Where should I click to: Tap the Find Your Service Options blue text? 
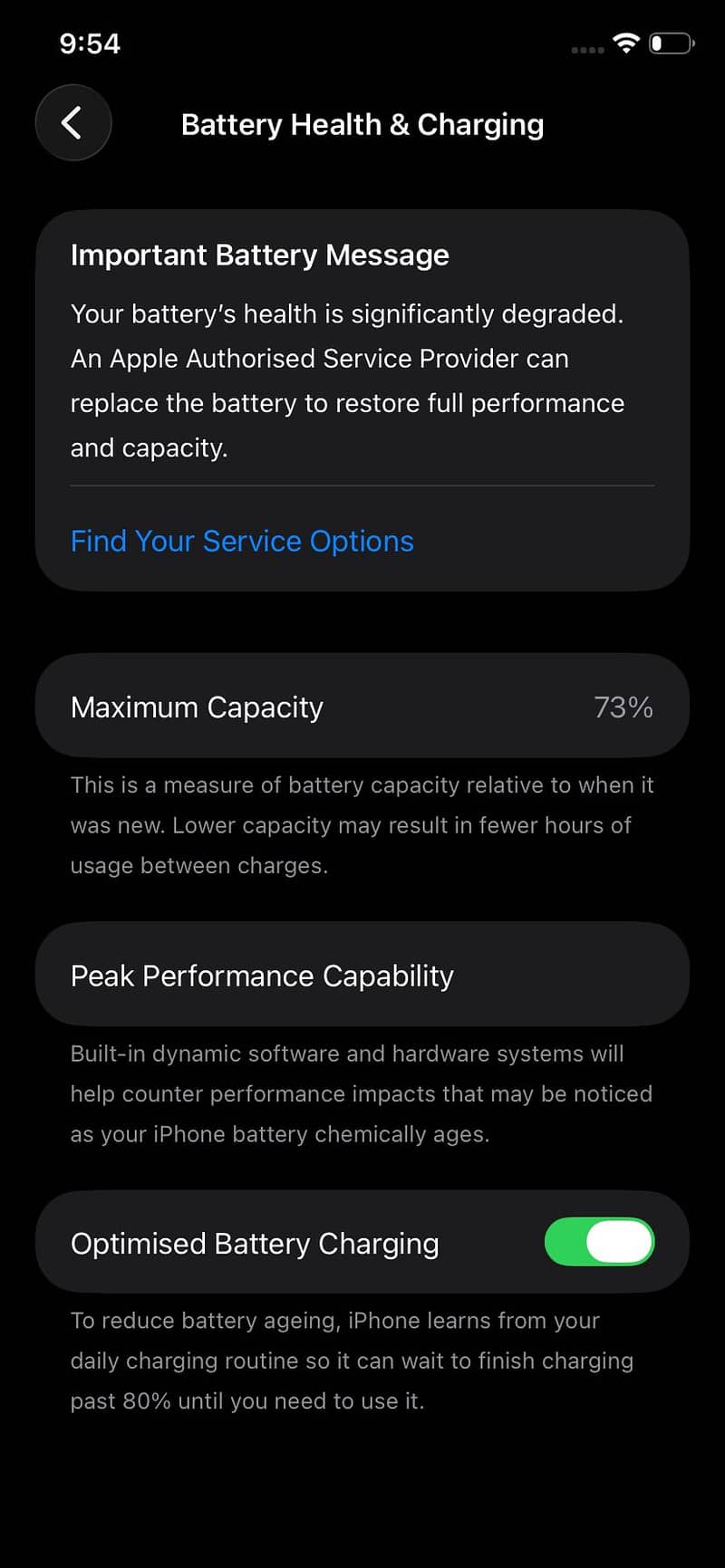(241, 541)
